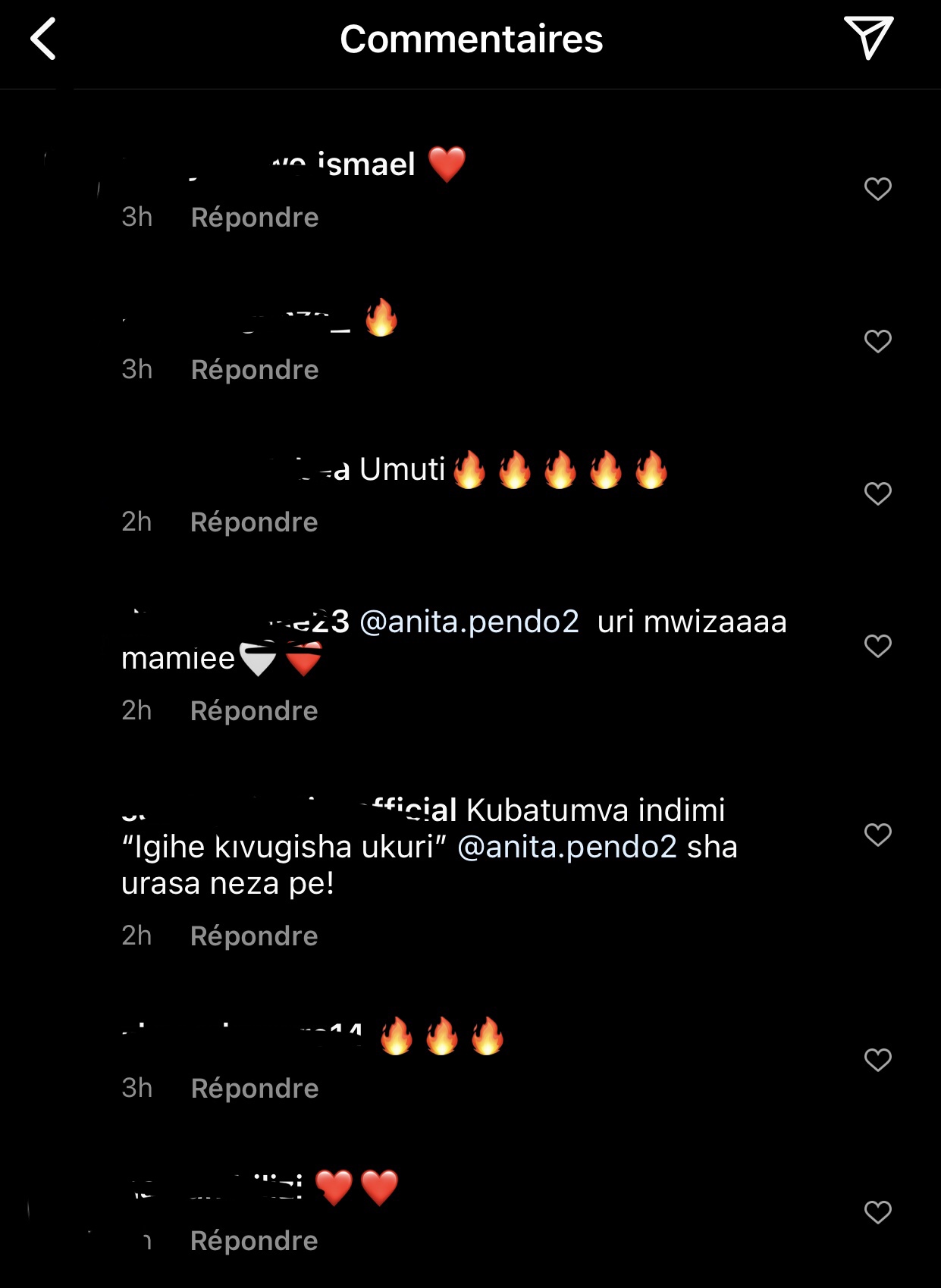Like the 'Kubatumva indimi' comment
941x1288 pixels.
tap(877, 835)
